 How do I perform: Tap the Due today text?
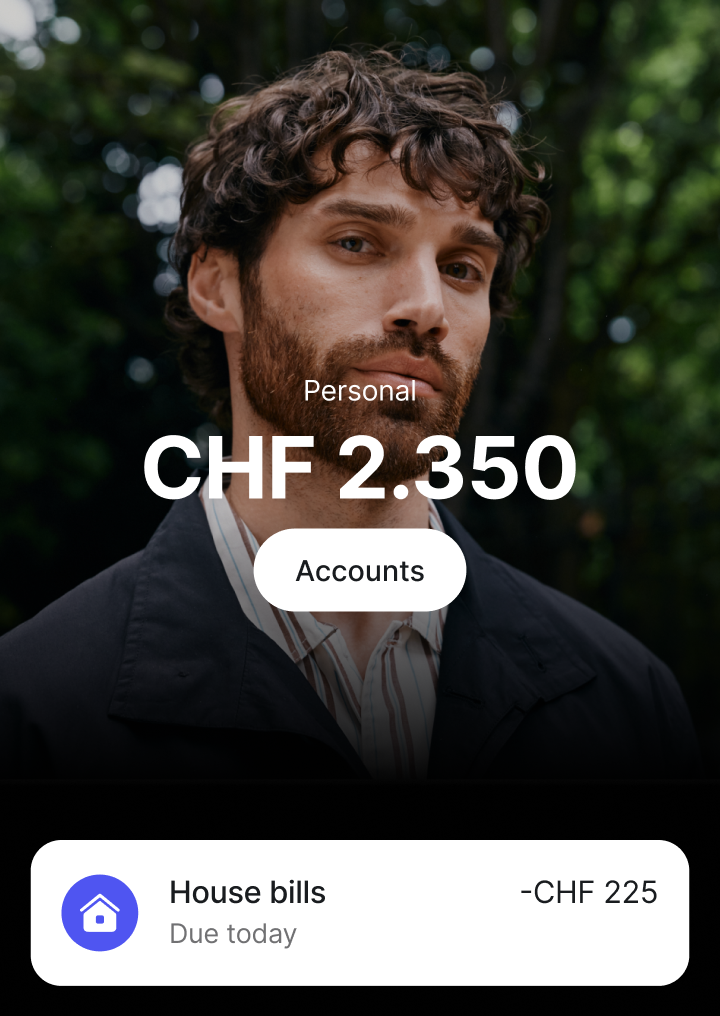pyautogui.click(x=232, y=934)
